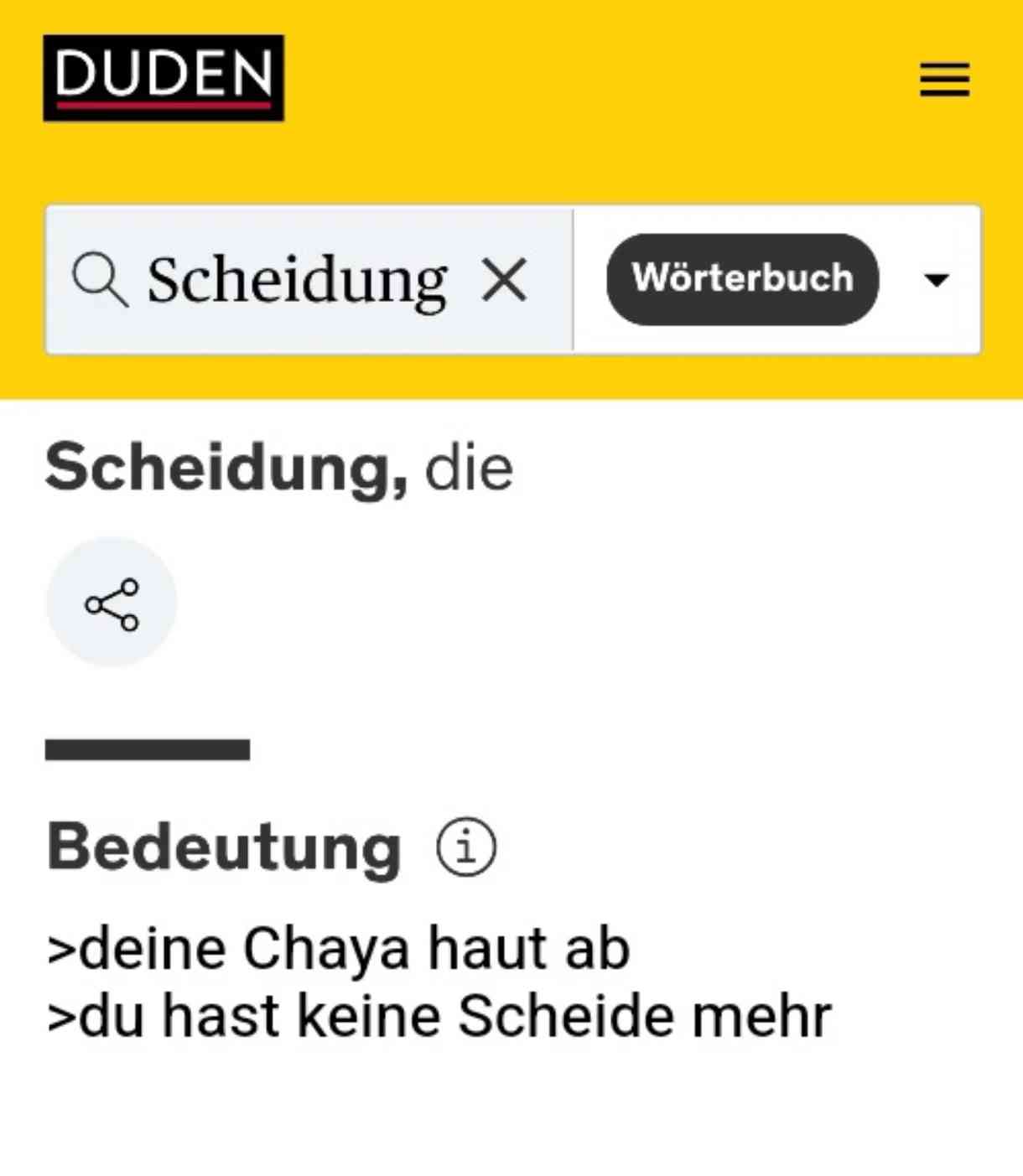Open the hamburger menu
This screenshot has width=1023, height=1176.
click(x=944, y=80)
